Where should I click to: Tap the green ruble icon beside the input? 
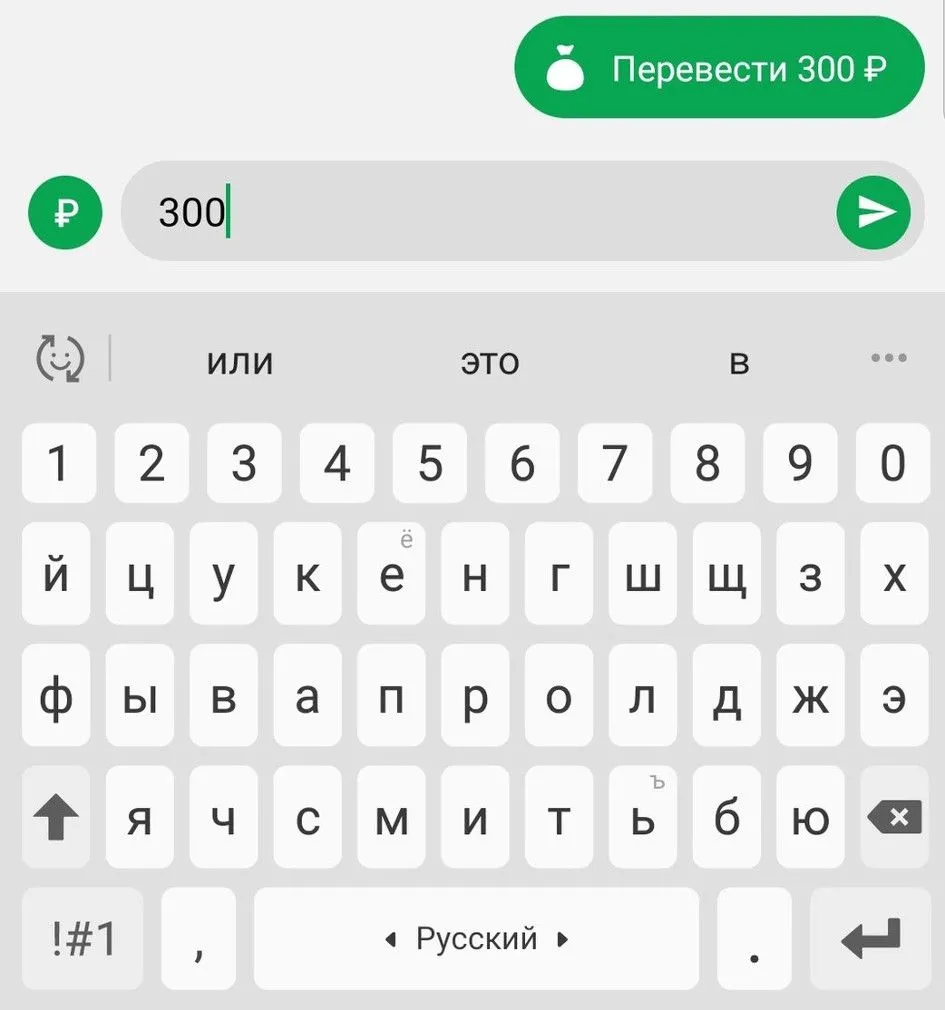coord(65,211)
